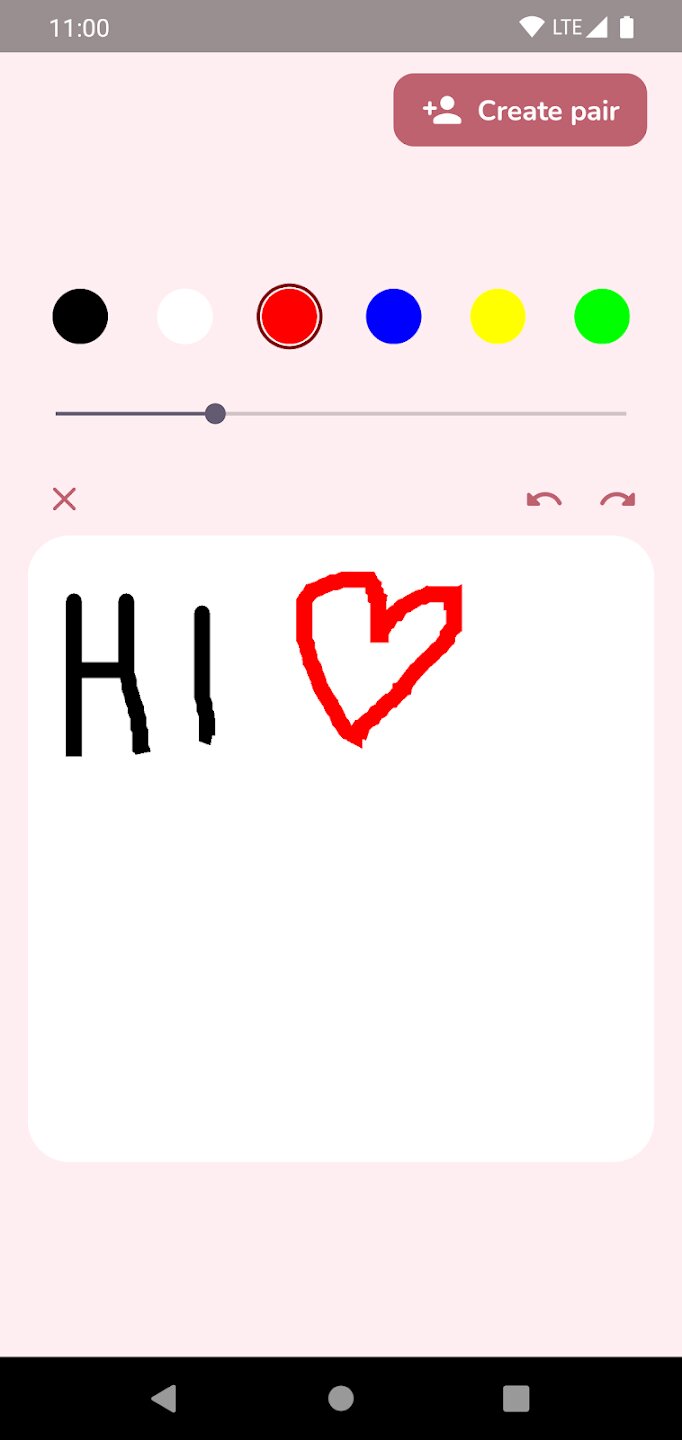Choose the white color swatch

pyautogui.click(x=185, y=317)
